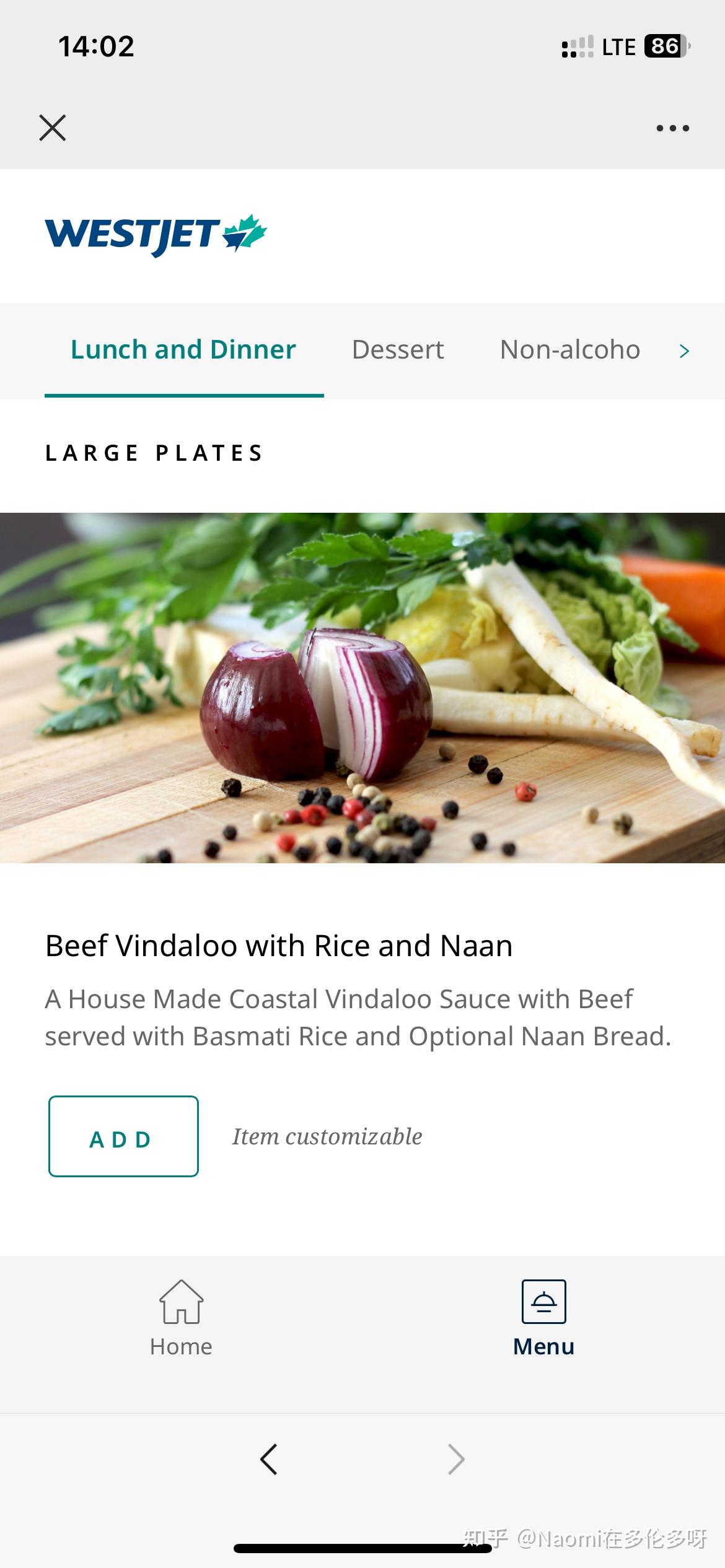Add Beef Vindaloo with Rice and Naan
725x1568 pixels.
pos(123,1136)
